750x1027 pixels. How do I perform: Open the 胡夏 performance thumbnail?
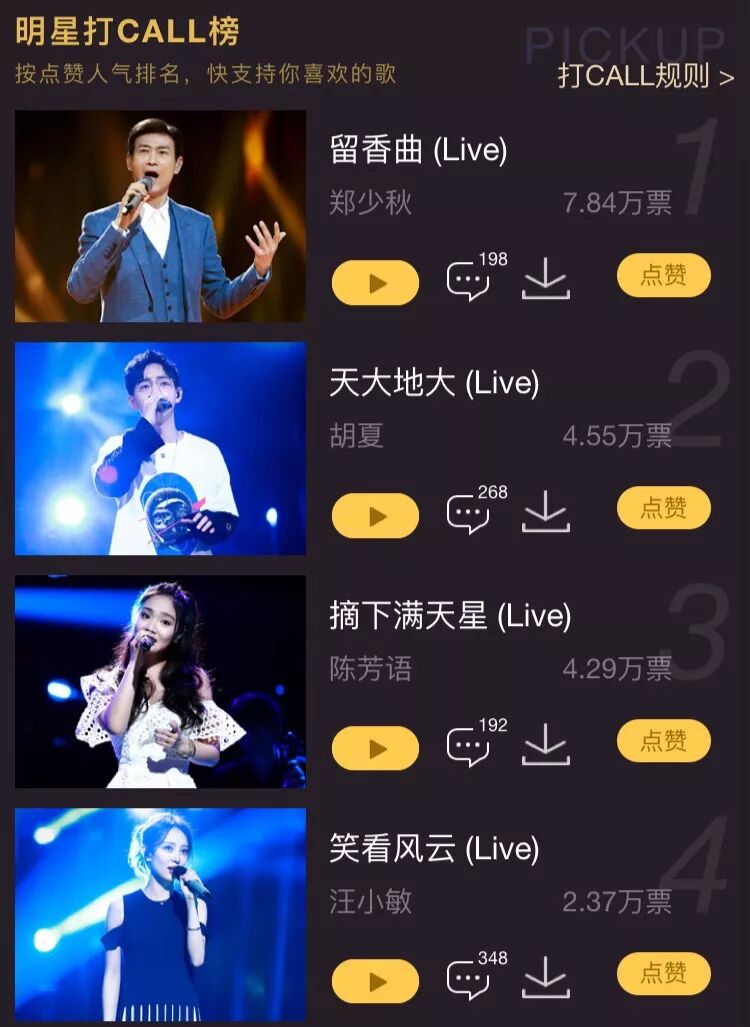[x=160, y=448]
